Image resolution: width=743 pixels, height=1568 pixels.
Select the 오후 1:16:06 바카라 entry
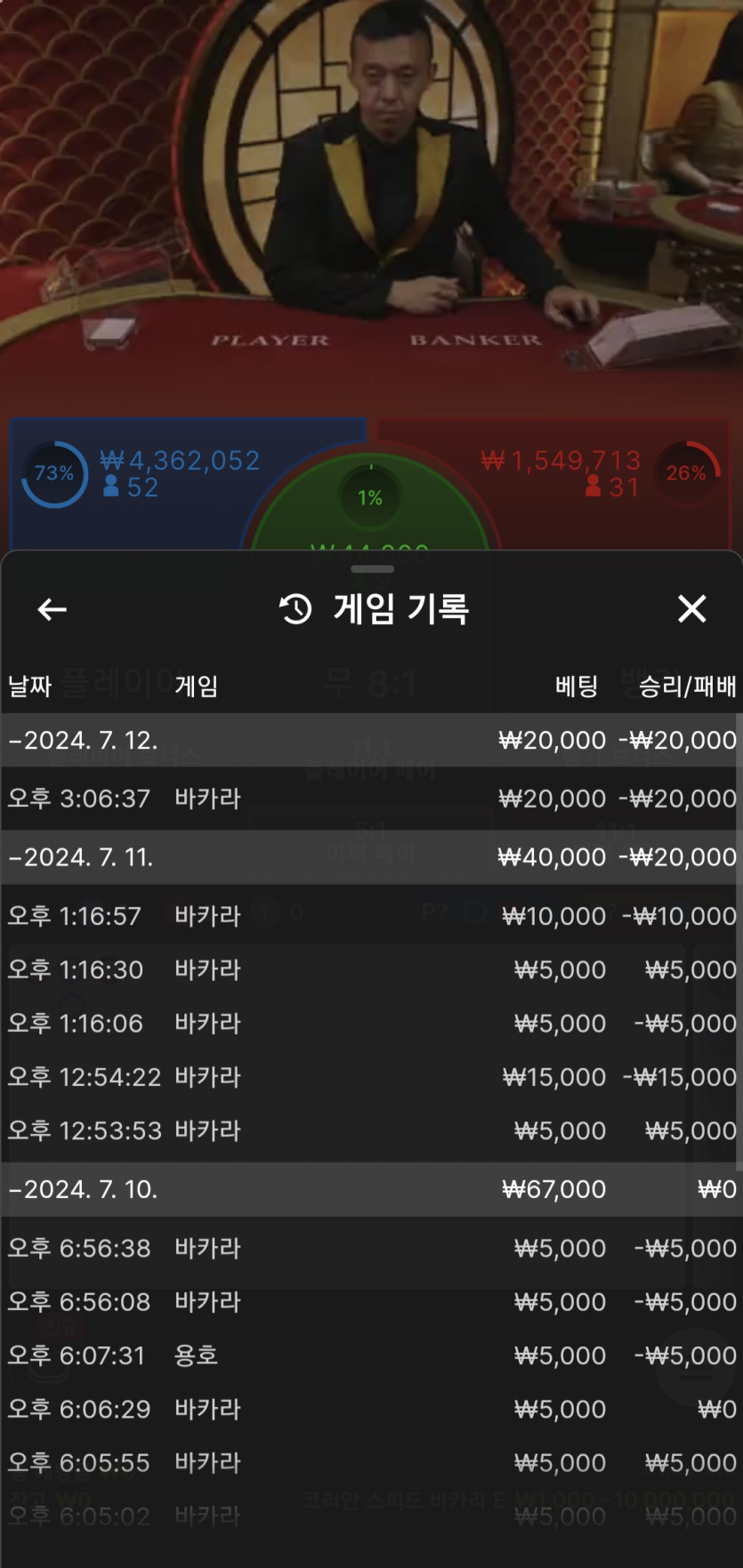pyautogui.click(x=371, y=1024)
